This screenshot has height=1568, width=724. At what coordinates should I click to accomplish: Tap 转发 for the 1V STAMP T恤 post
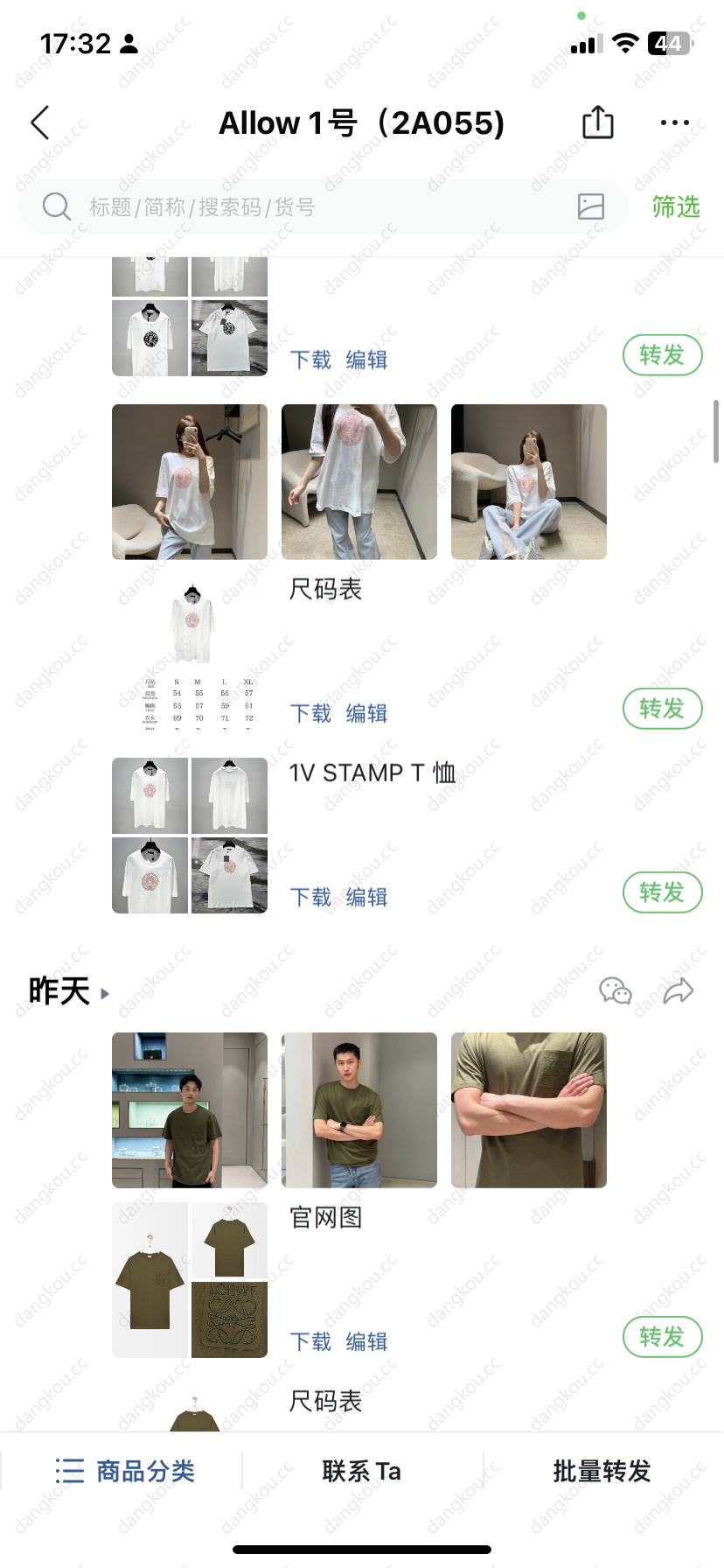pos(662,892)
